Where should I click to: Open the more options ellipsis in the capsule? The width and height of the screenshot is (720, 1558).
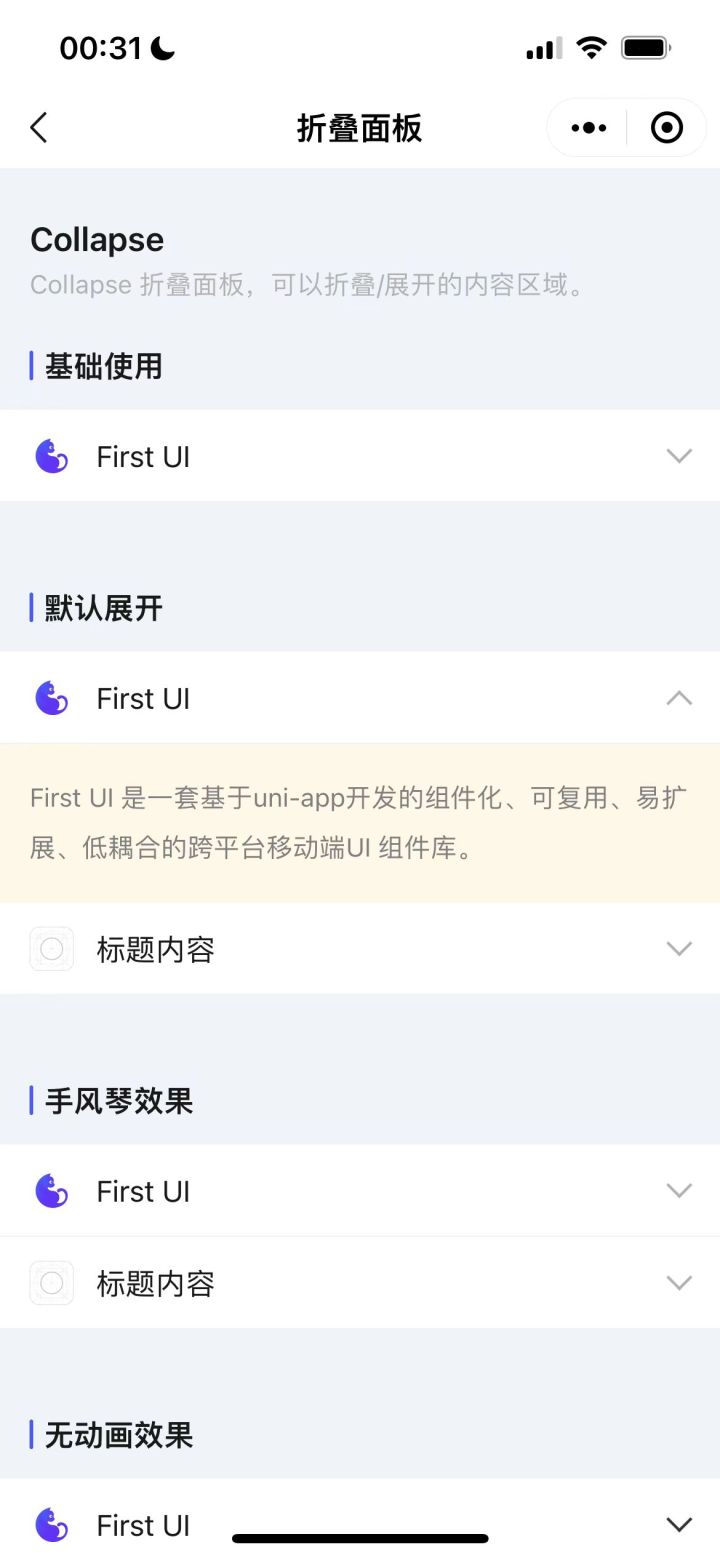click(x=588, y=127)
